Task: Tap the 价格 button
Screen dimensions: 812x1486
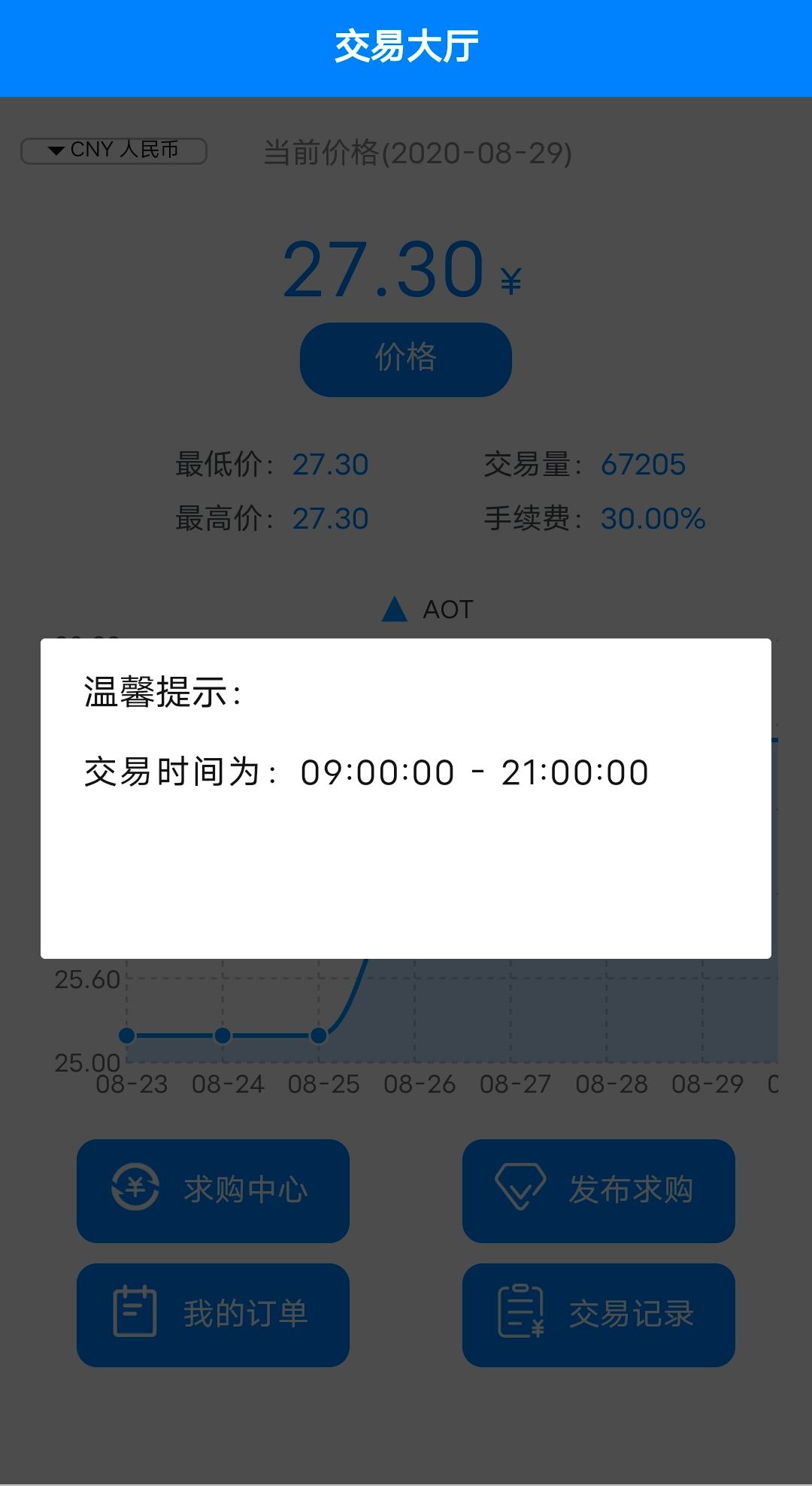Action: [x=406, y=359]
